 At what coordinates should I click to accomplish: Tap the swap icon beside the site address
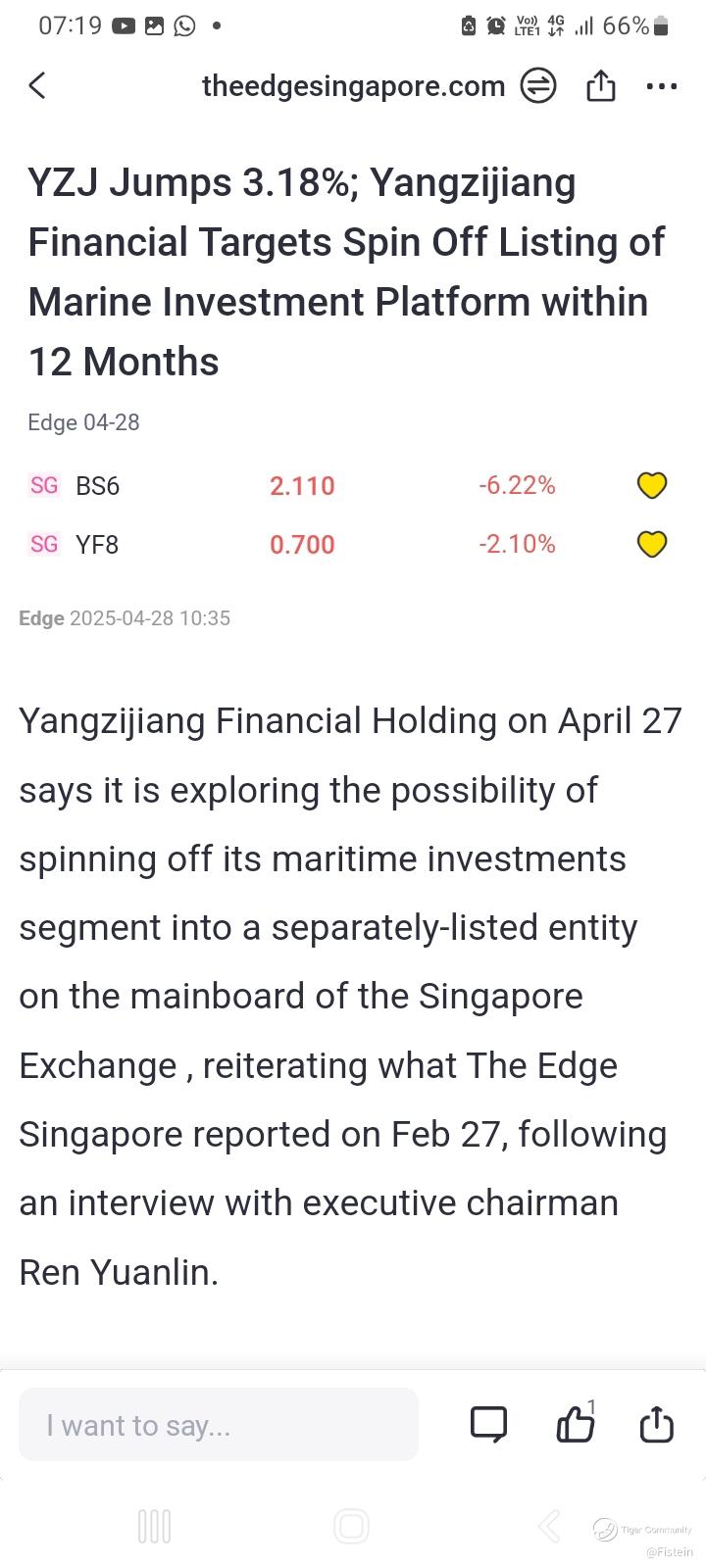pyautogui.click(x=537, y=86)
